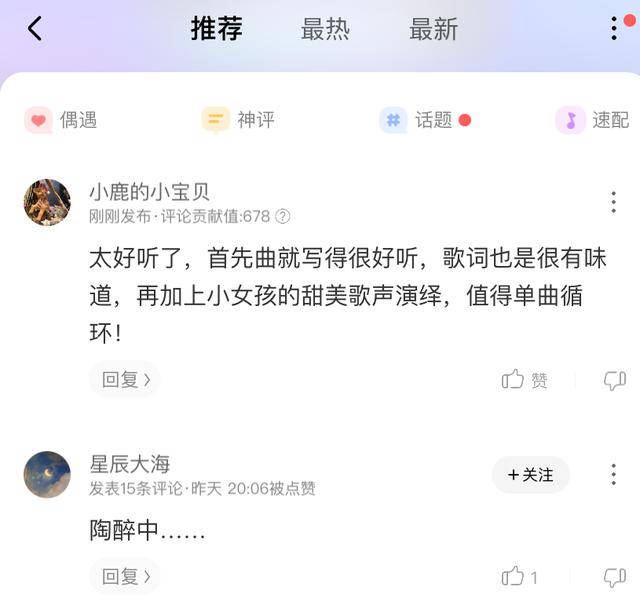Open the info icon beside 评论贡献值:678

click(283, 216)
